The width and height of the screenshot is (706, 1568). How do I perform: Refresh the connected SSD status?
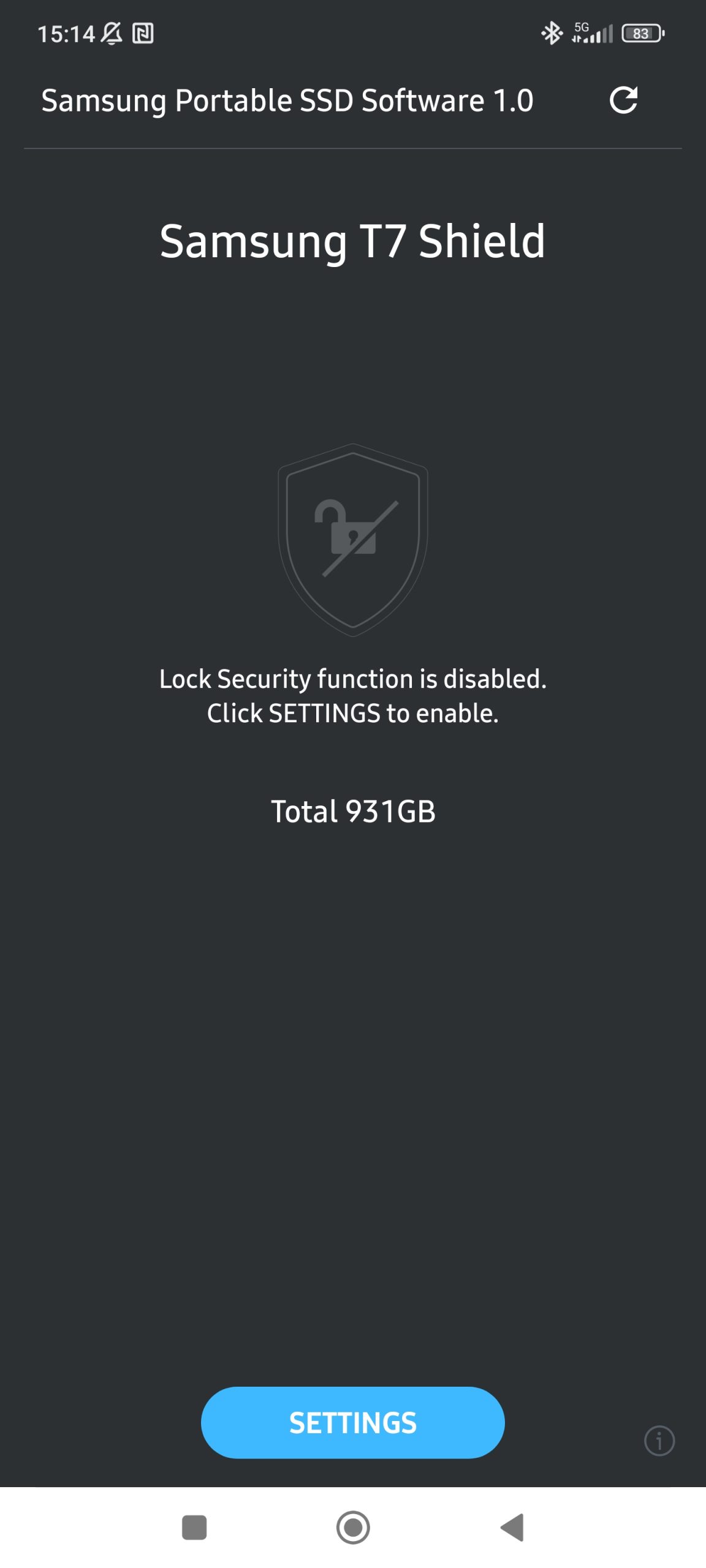coord(623,100)
